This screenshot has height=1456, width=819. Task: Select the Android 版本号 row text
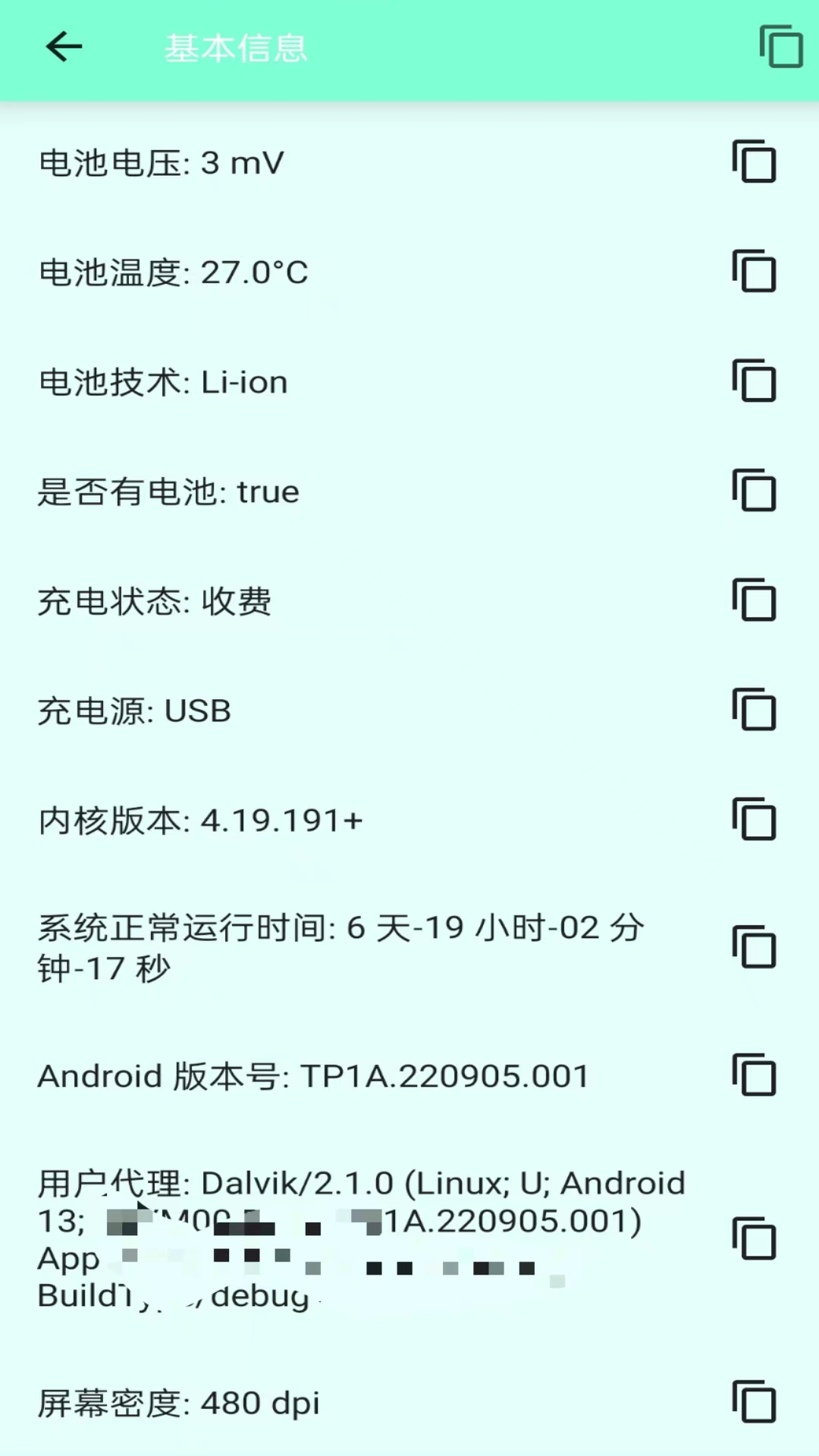(x=312, y=1075)
